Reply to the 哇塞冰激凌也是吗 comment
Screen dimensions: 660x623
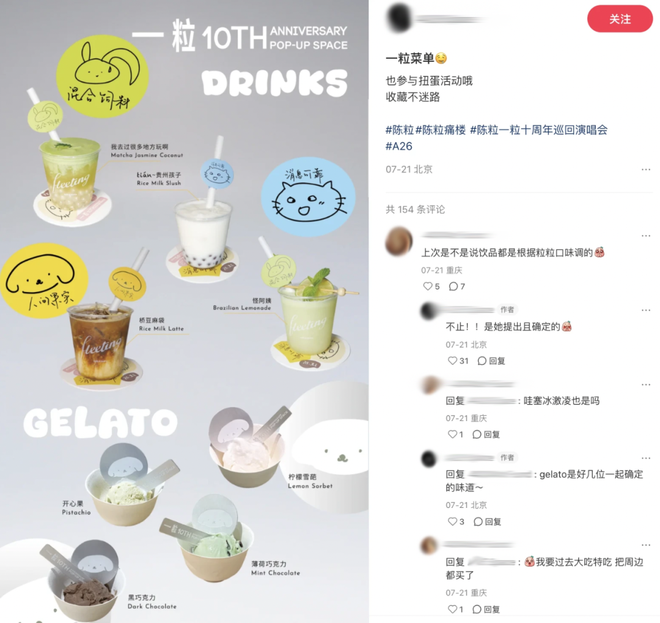point(486,435)
